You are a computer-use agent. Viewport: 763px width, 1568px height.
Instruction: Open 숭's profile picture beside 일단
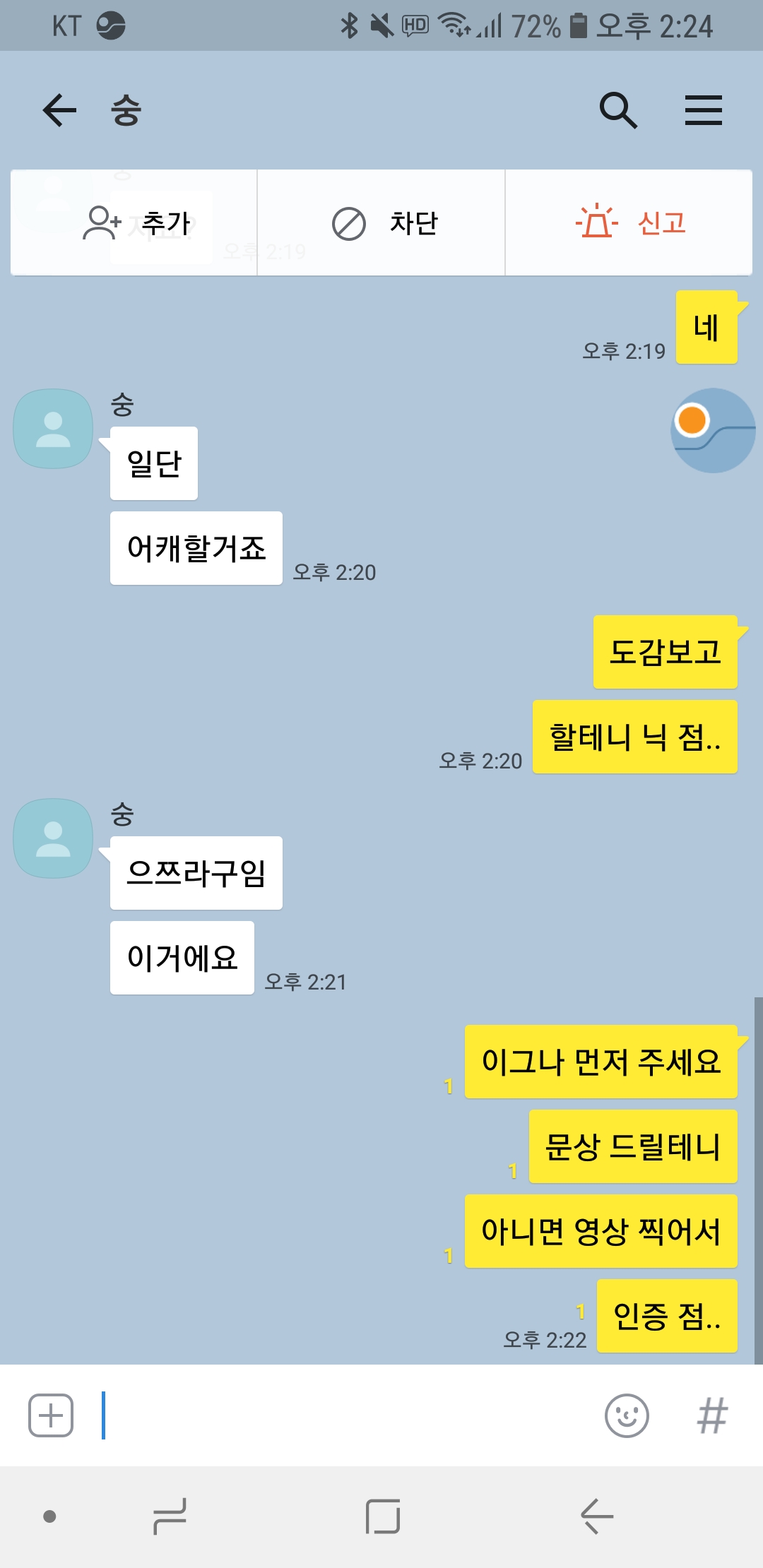pos(53,428)
